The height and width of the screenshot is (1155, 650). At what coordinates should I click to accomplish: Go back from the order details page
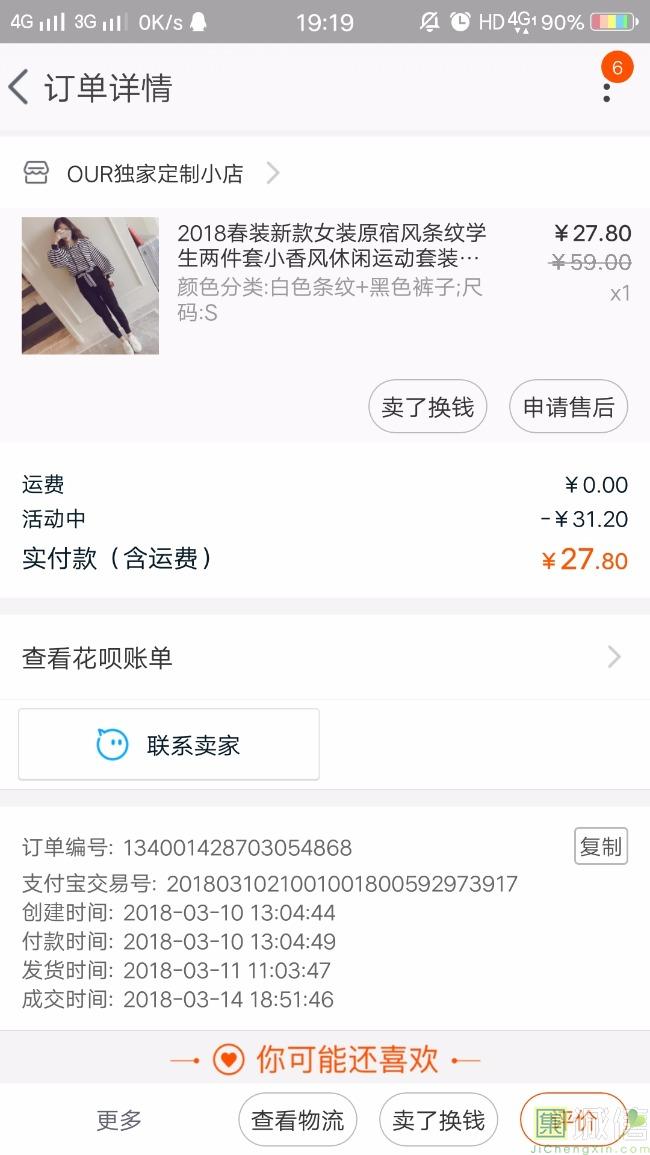[20, 88]
